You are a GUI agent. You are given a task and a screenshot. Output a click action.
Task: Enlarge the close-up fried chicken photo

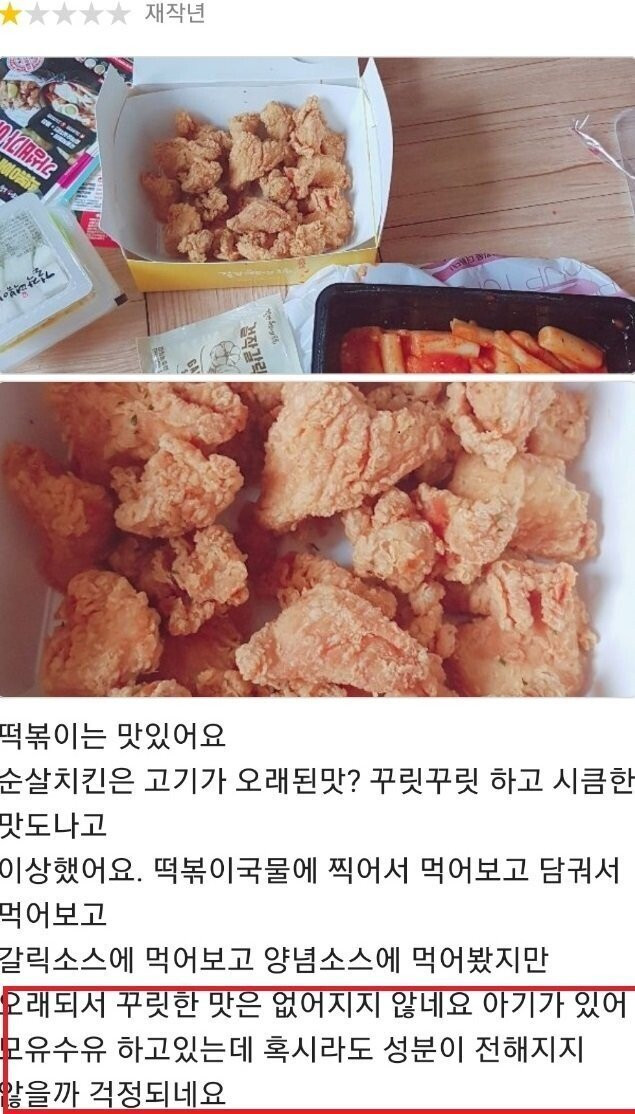pos(317,538)
